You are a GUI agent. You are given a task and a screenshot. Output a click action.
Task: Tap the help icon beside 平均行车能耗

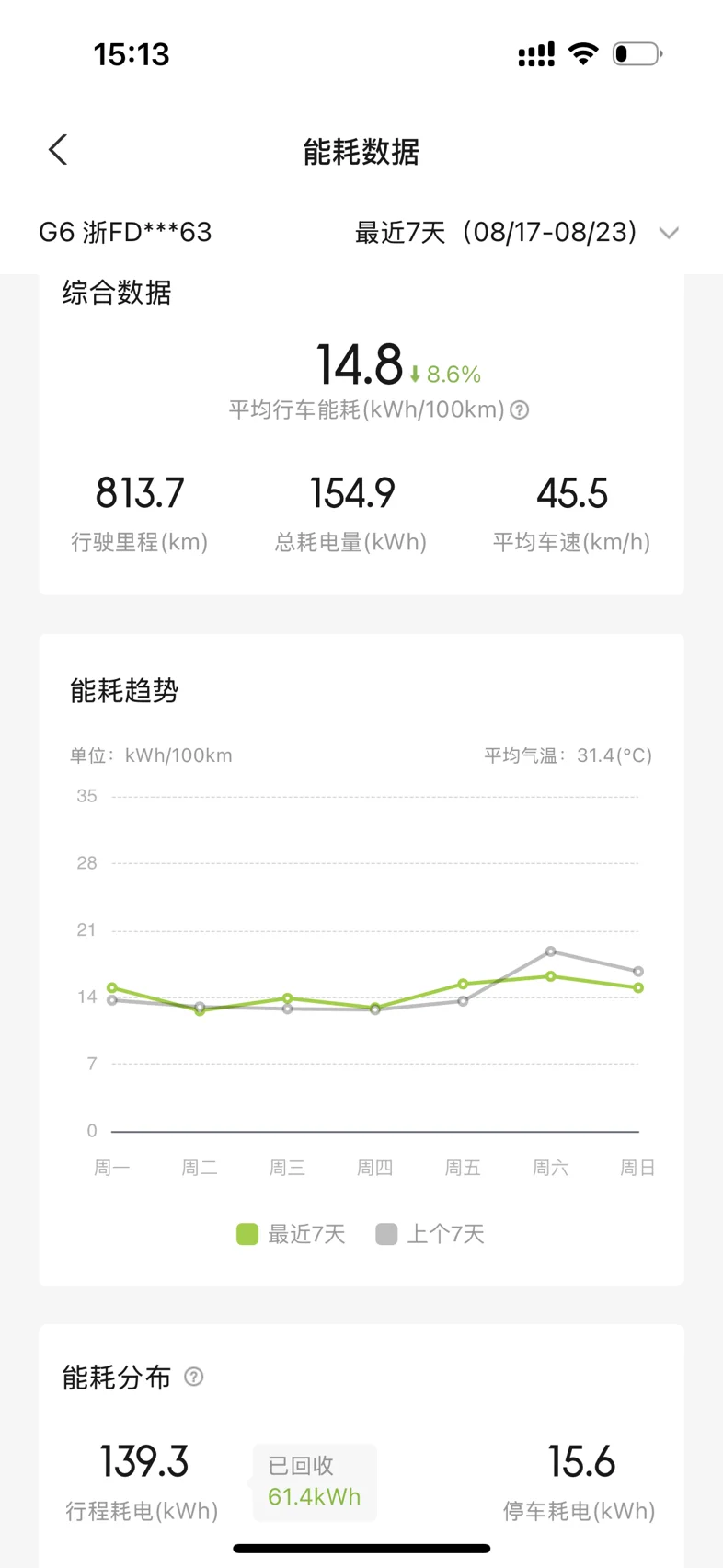pyautogui.click(x=520, y=410)
